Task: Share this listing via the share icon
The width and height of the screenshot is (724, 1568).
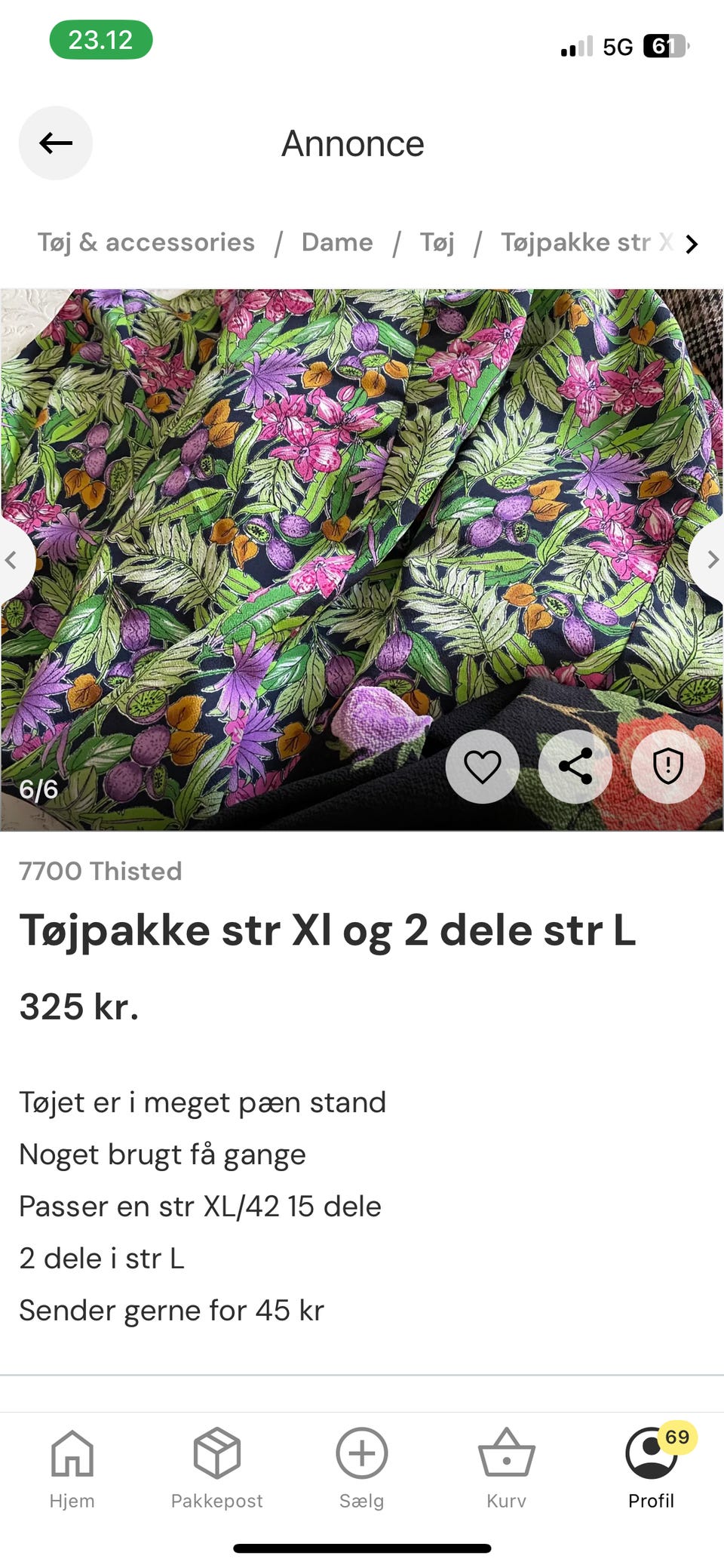Action: click(x=575, y=766)
